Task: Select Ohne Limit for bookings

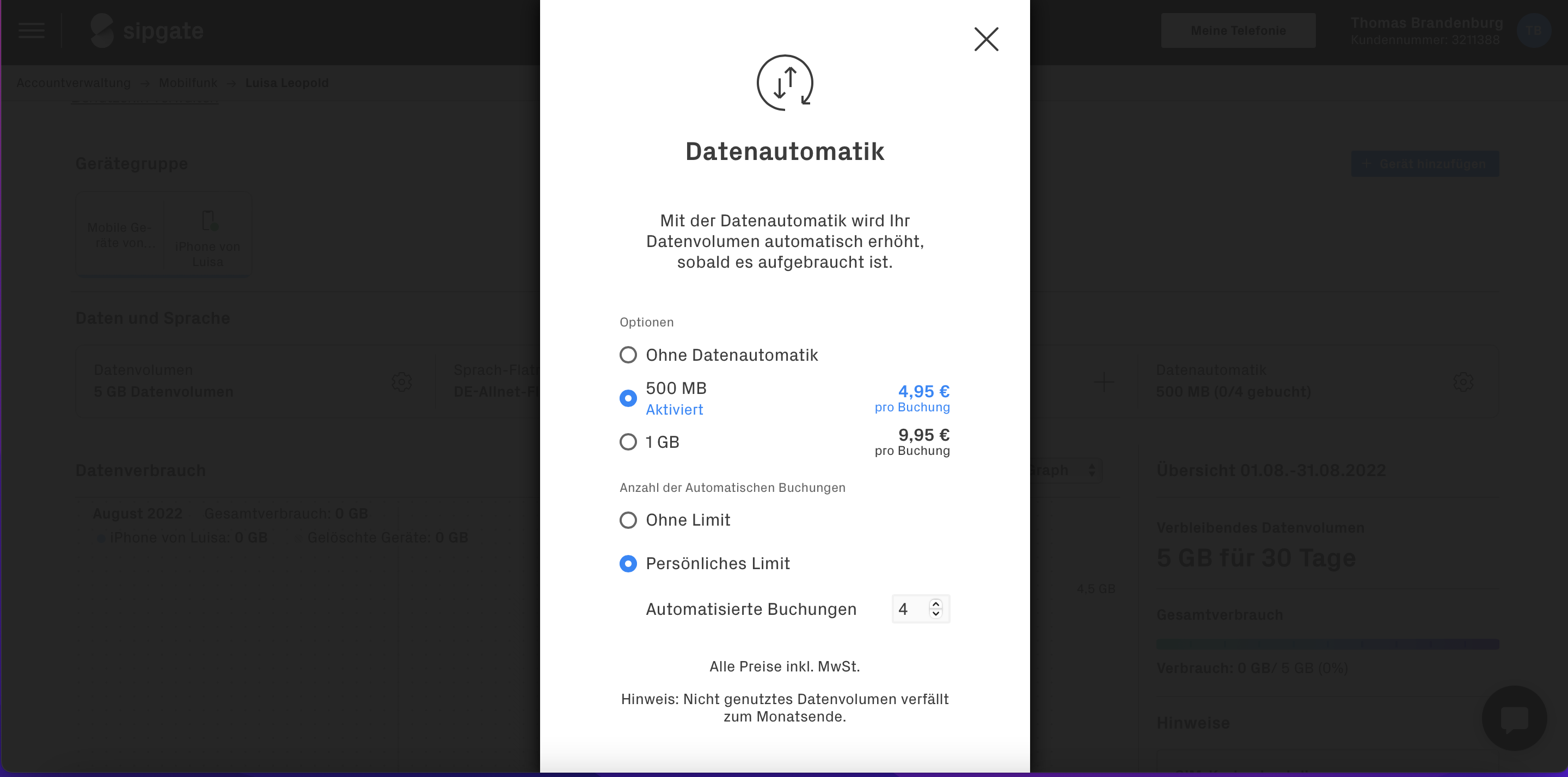Action: 628,520
